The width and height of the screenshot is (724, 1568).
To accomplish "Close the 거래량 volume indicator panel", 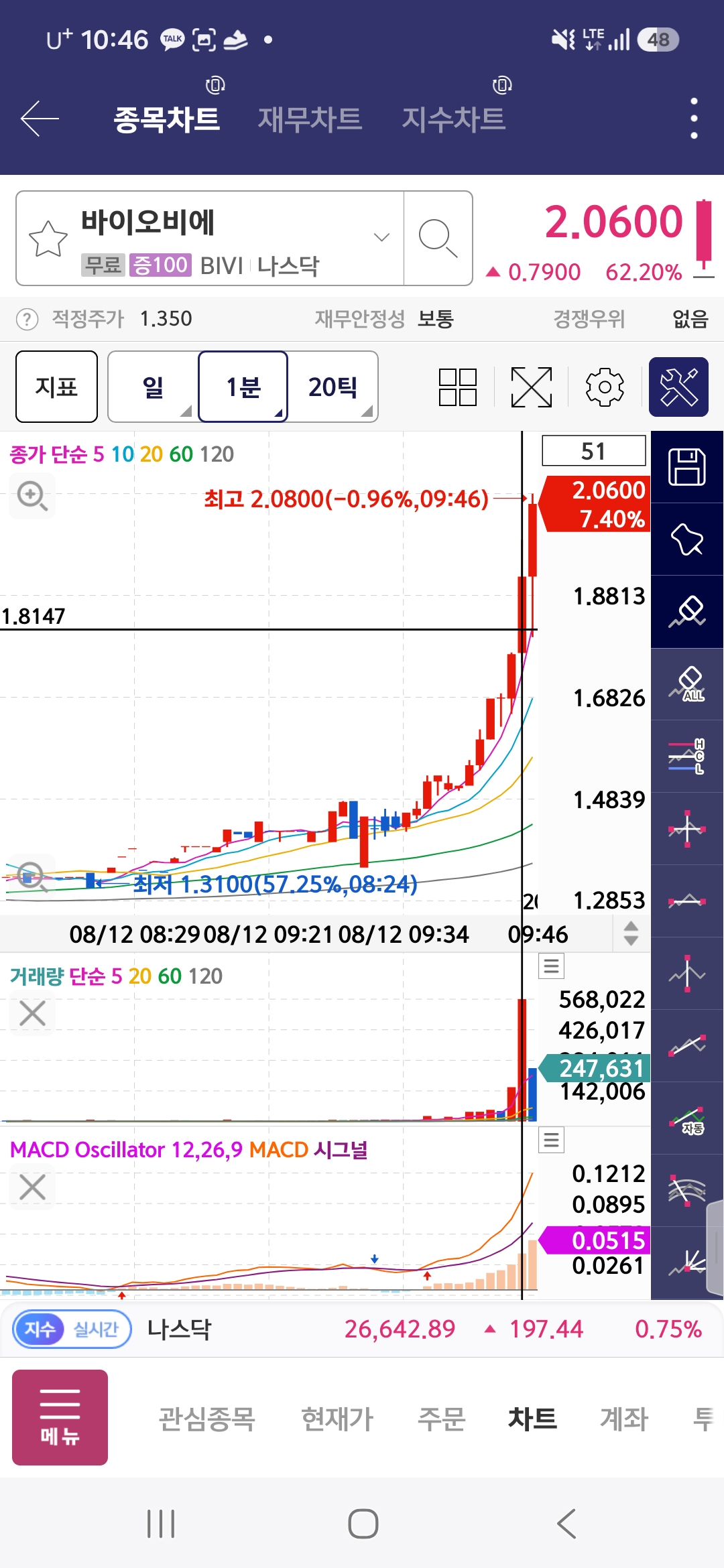I will pyautogui.click(x=32, y=1013).
